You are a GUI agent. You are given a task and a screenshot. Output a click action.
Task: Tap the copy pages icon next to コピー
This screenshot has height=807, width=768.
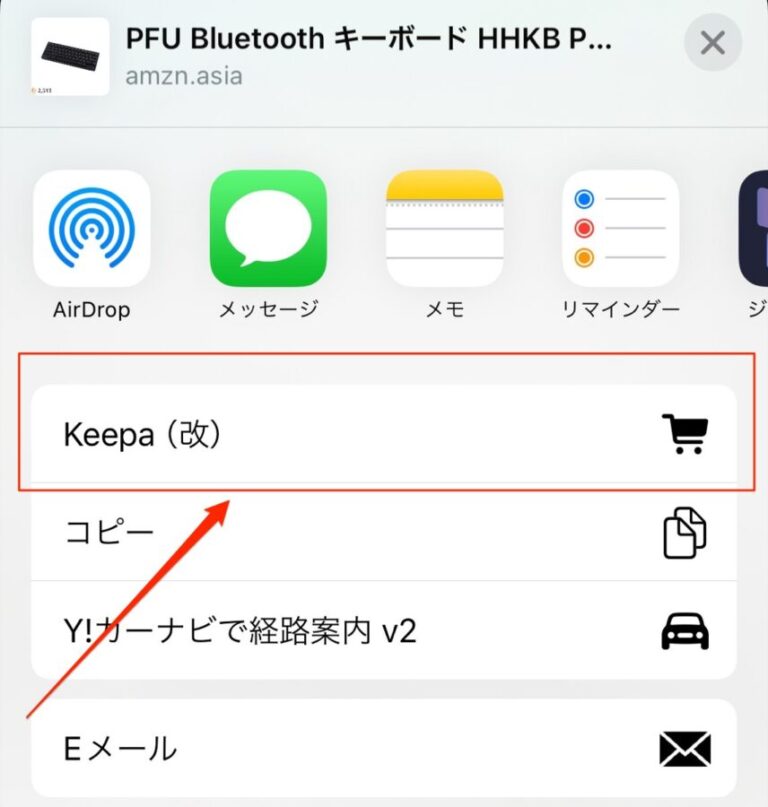686,531
